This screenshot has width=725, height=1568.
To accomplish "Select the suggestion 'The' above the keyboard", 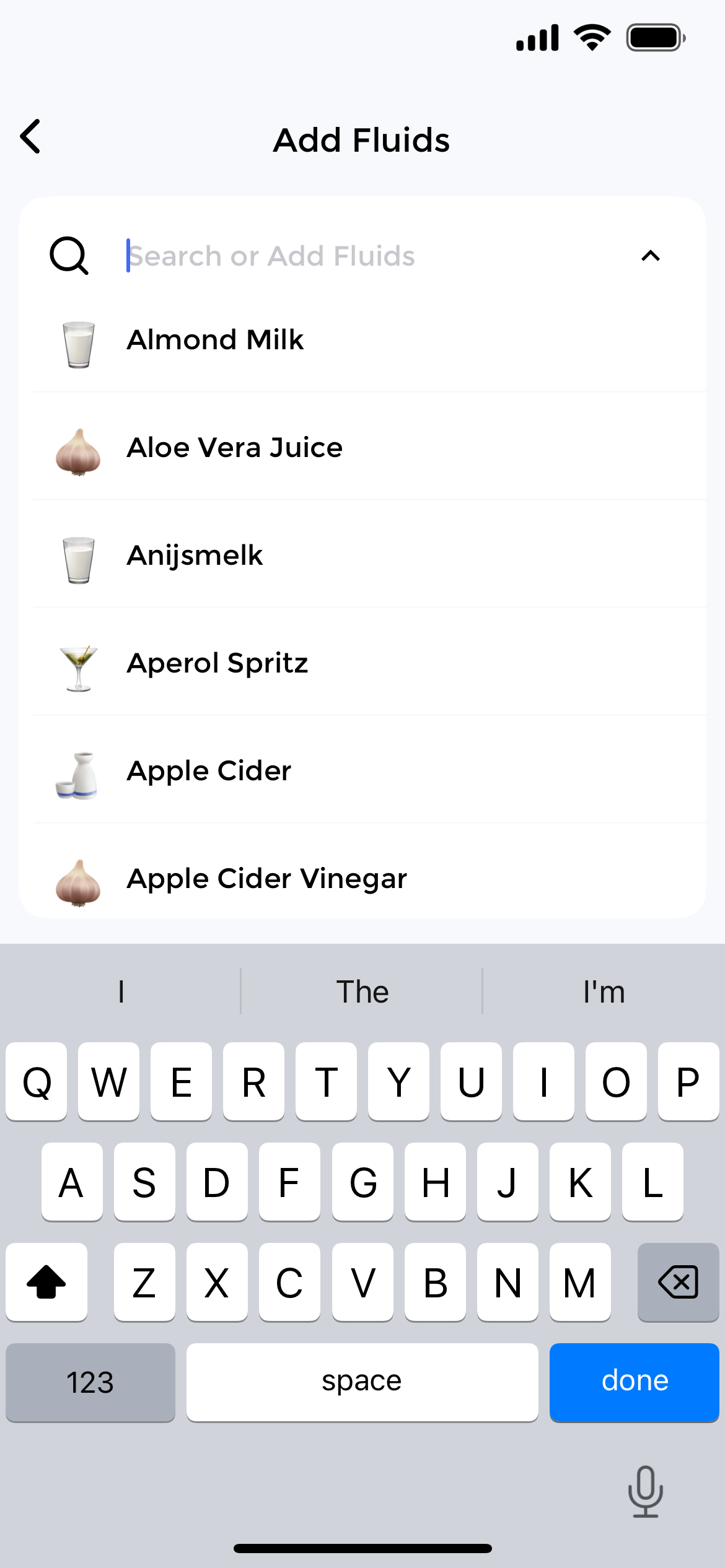I will (x=362, y=991).
